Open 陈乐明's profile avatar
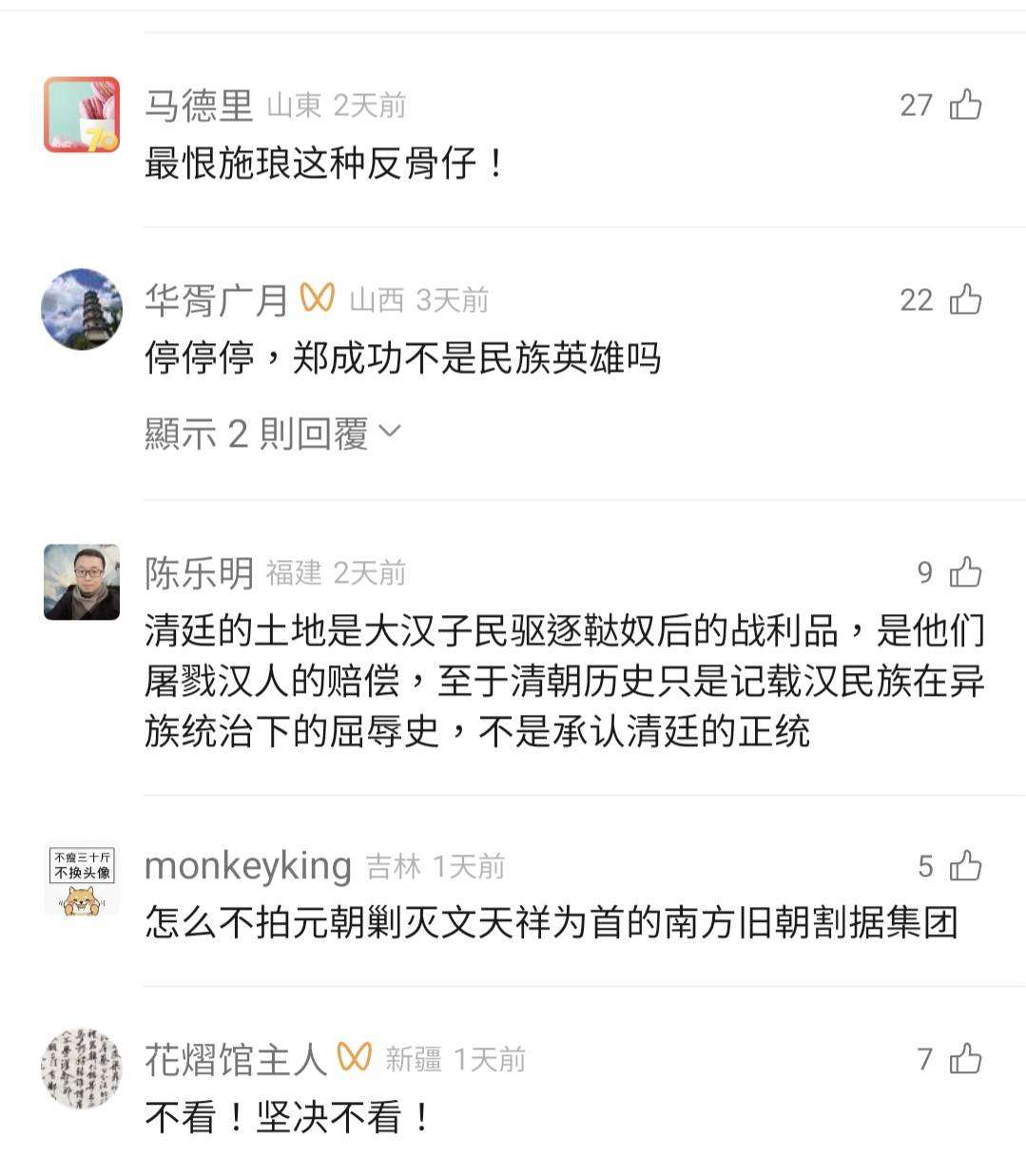The width and height of the screenshot is (1026, 1176). (82, 582)
